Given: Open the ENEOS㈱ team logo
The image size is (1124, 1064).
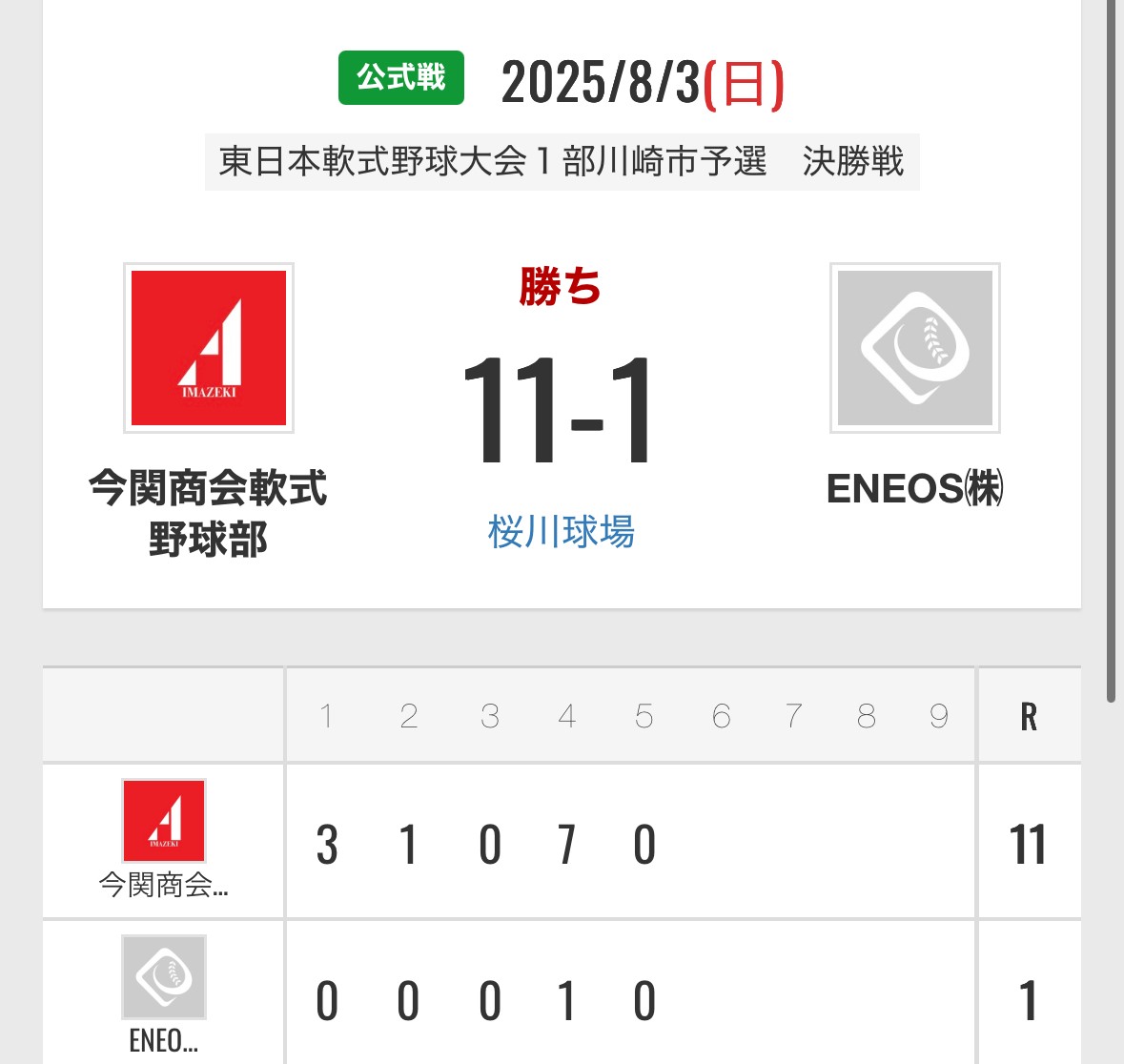Looking at the screenshot, I should point(914,348).
